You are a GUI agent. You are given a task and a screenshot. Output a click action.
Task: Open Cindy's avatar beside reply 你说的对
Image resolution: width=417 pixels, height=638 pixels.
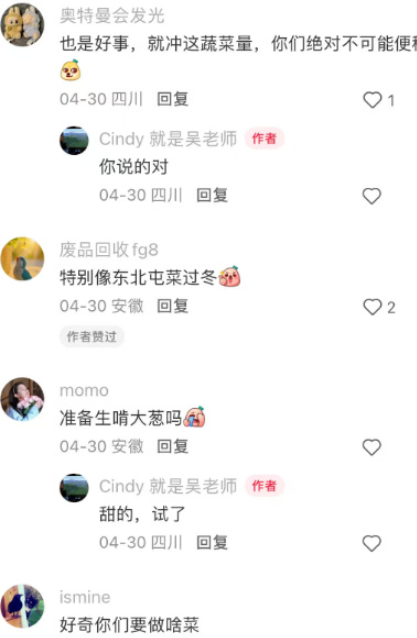tap(74, 140)
